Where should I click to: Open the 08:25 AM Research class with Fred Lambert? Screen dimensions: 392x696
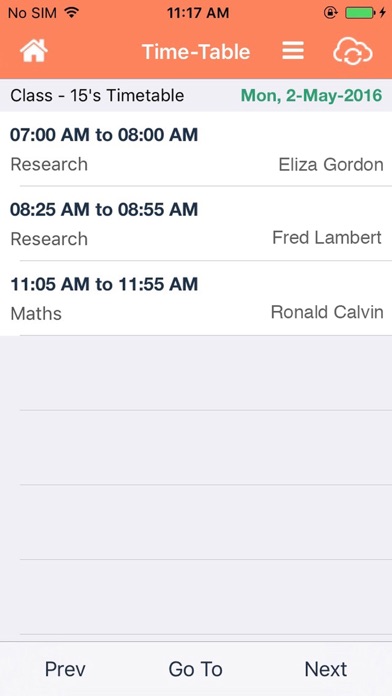click(196, 223)
